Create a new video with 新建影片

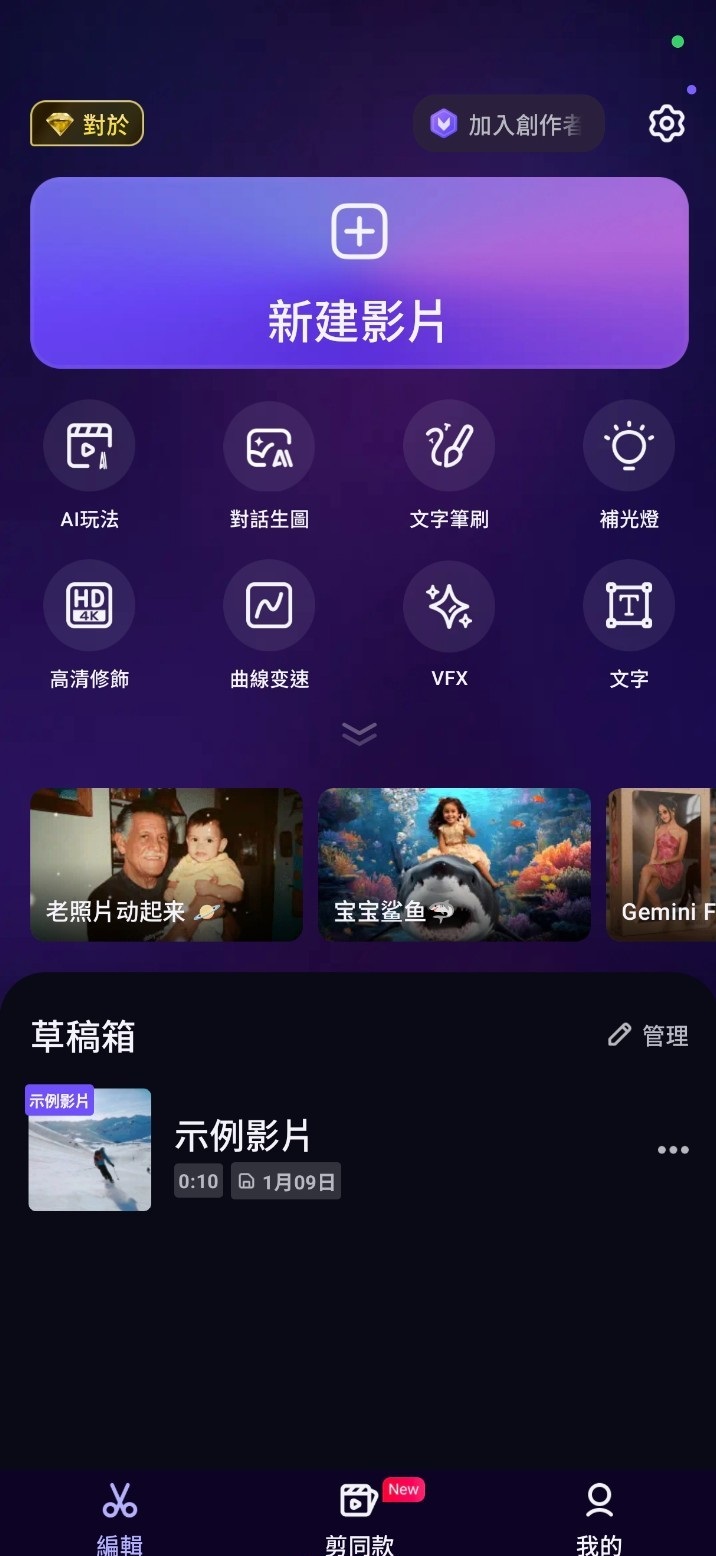(x=359, y=273)
